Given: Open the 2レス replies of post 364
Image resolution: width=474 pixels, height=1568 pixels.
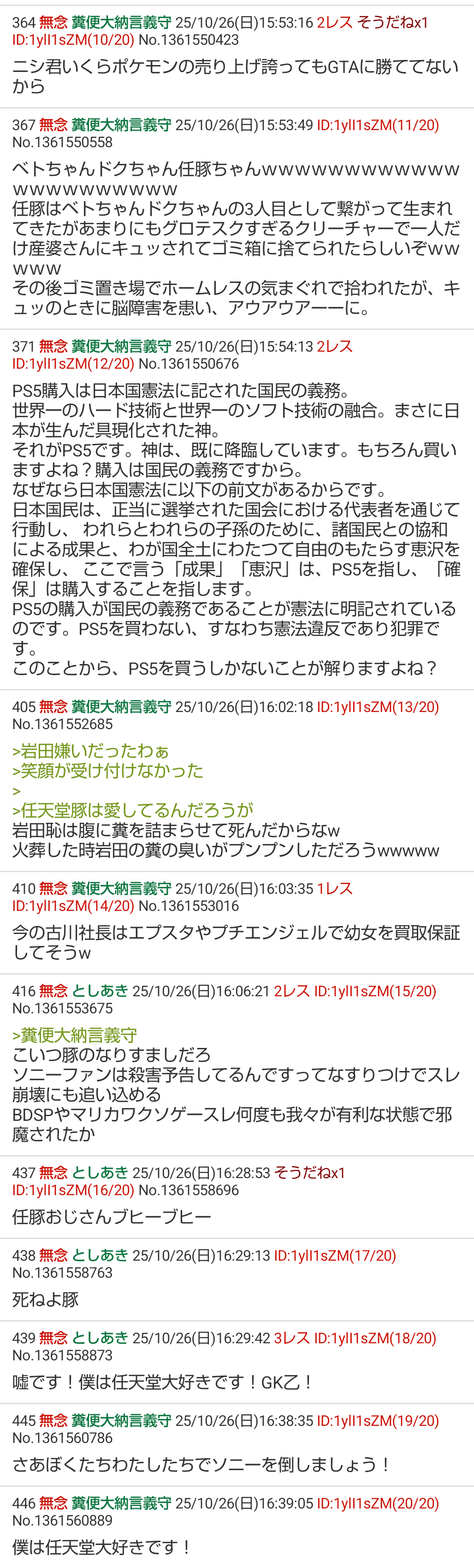Looking at the screenshot, I should point(335,23).
